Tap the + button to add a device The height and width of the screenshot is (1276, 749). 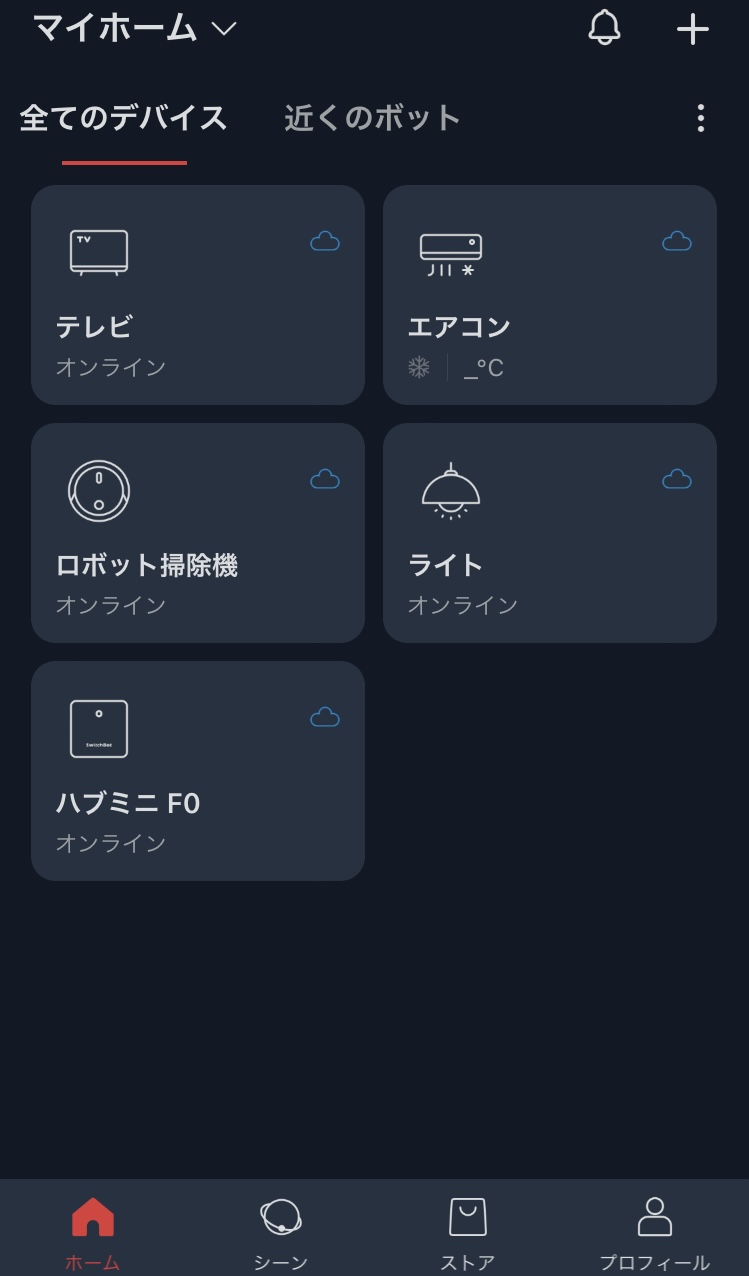coord(692,29)
